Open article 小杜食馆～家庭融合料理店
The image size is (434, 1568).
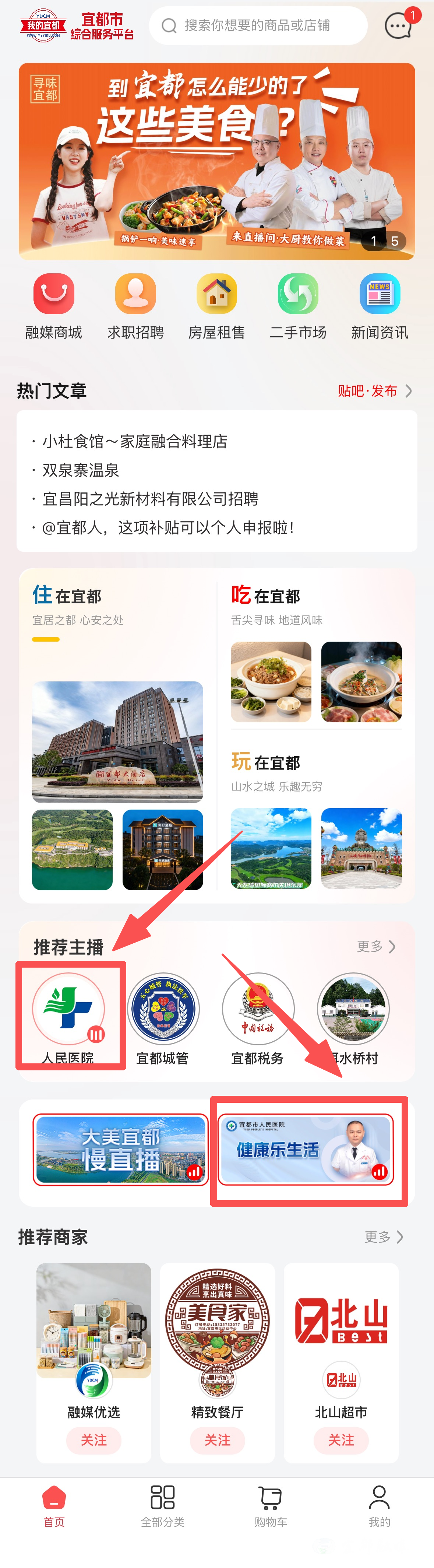click(134, 441)
